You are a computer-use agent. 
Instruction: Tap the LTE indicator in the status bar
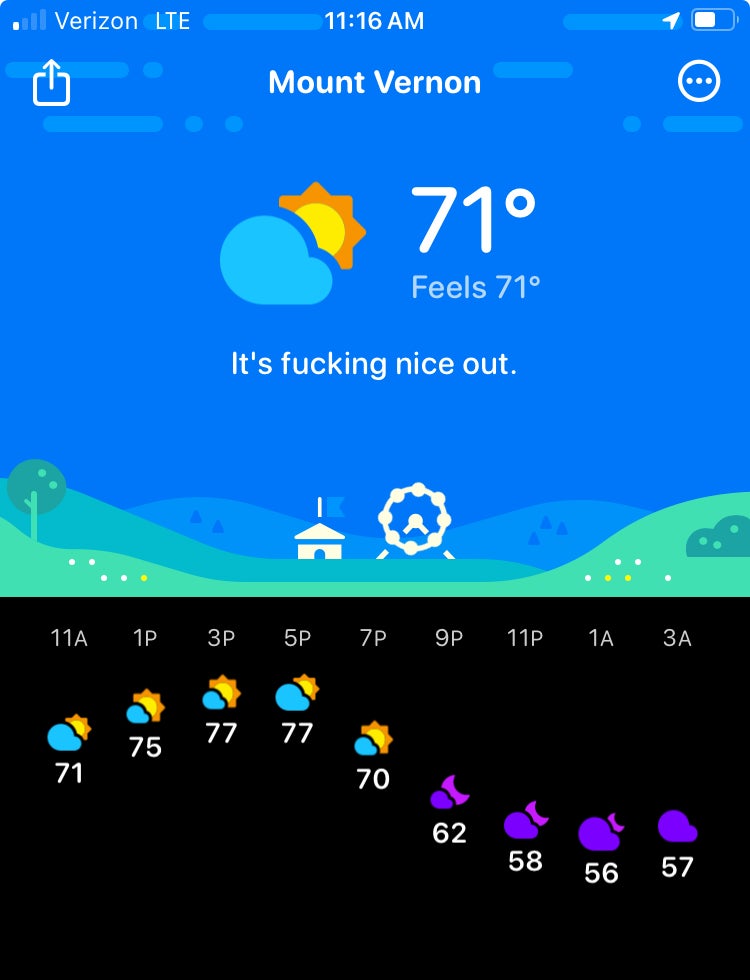172,21
